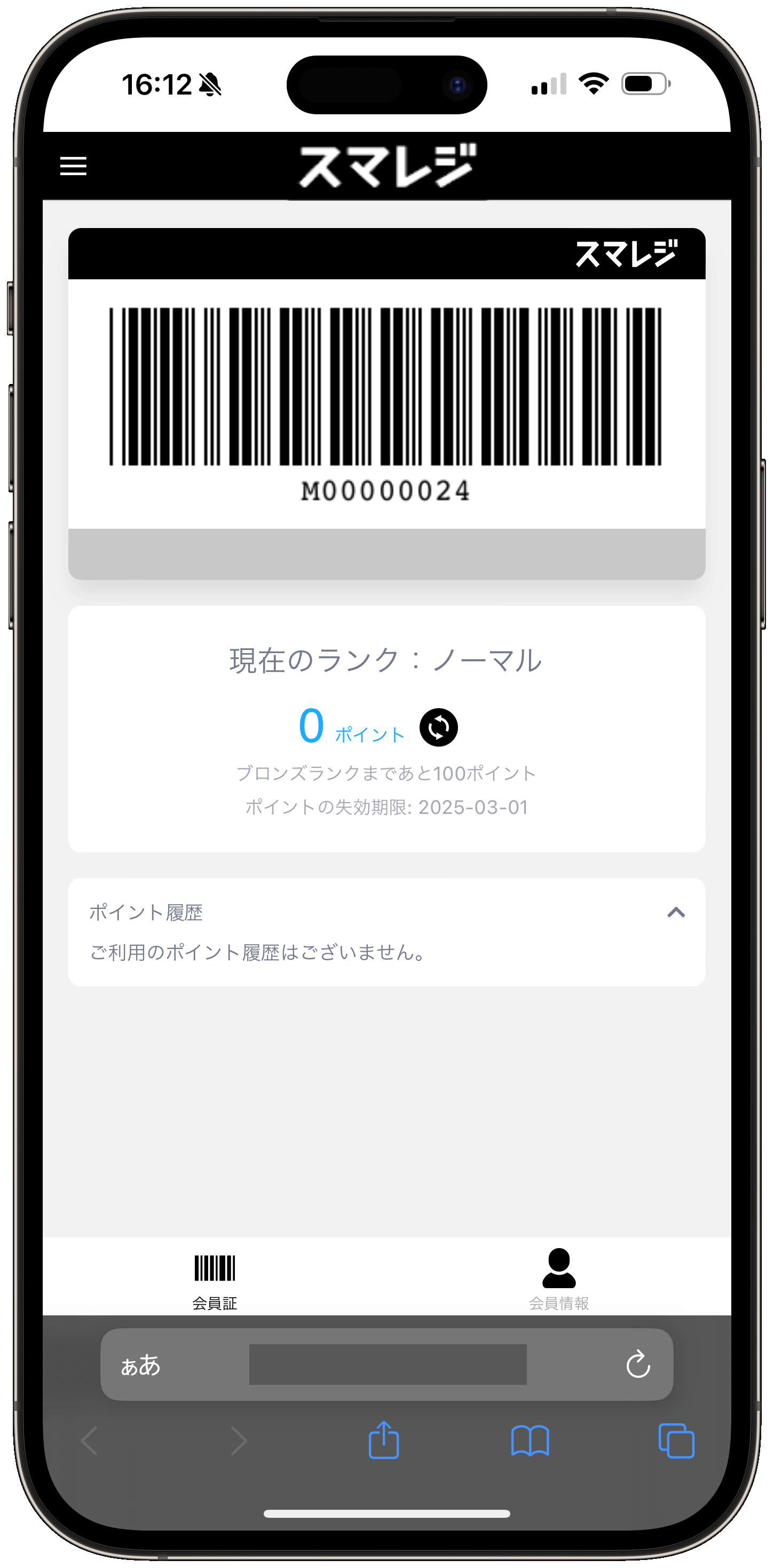Open the Safari tab overview icon
This screenshot has height=1568, width=774.
(x=675, y=1441)
